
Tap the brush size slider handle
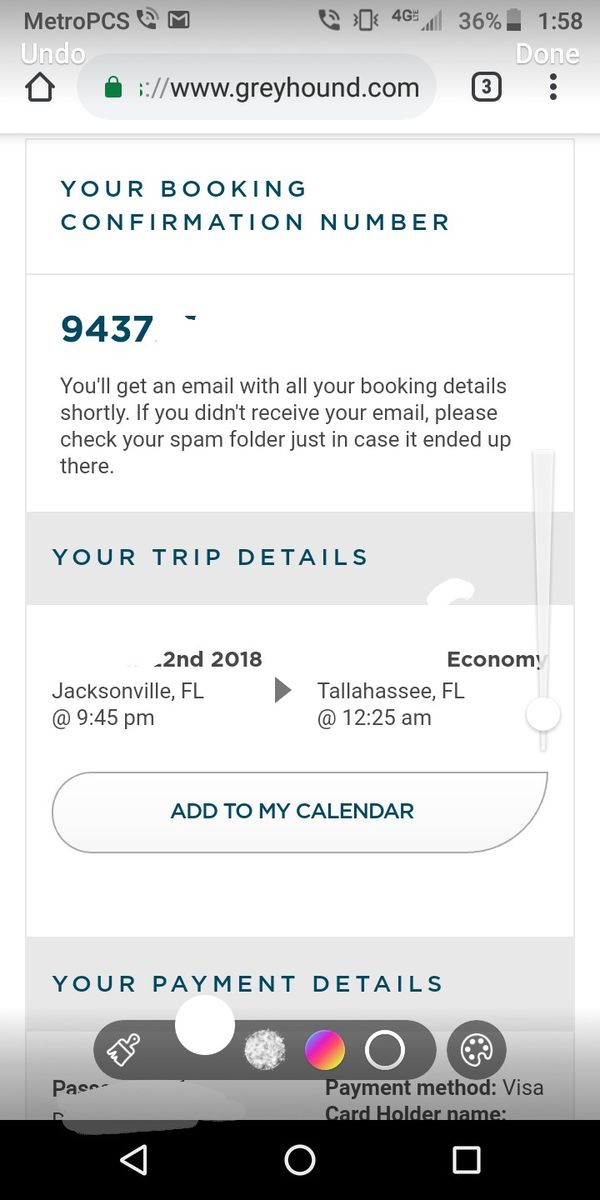pyautogui.click(x=543, y=714)
